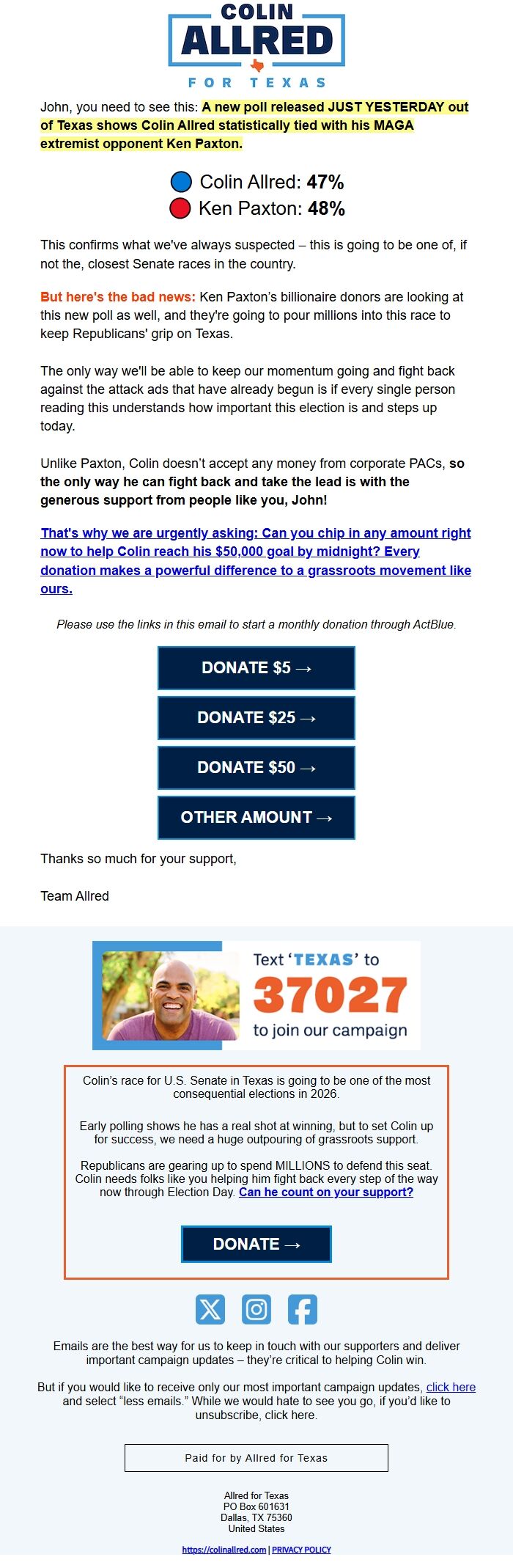Viewport: 513px width, 1568px height.
Task: View the PRIVACY POLICY link
Action: click(x=301, y=1550)
